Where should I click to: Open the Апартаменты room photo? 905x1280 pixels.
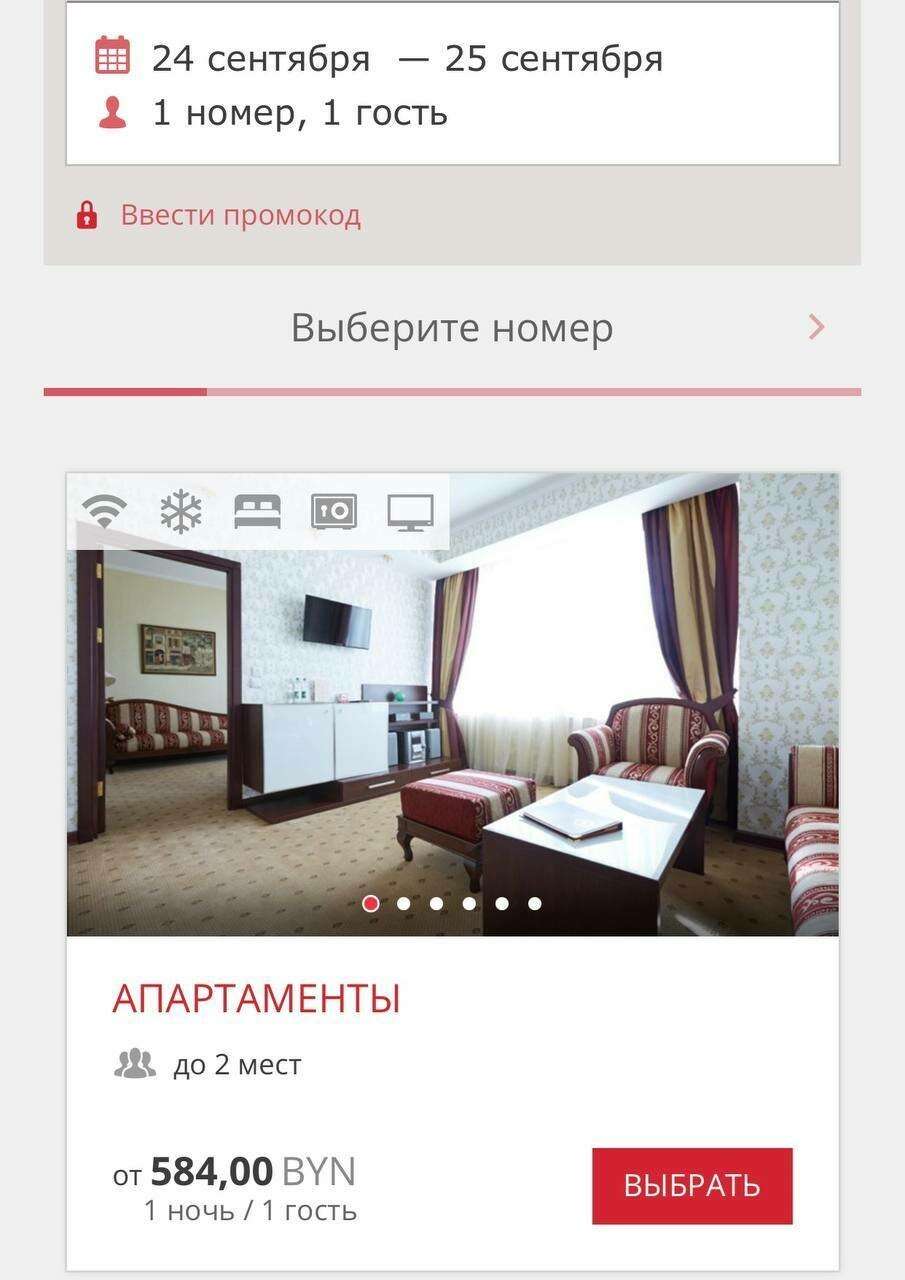click(x=452, y=720)
